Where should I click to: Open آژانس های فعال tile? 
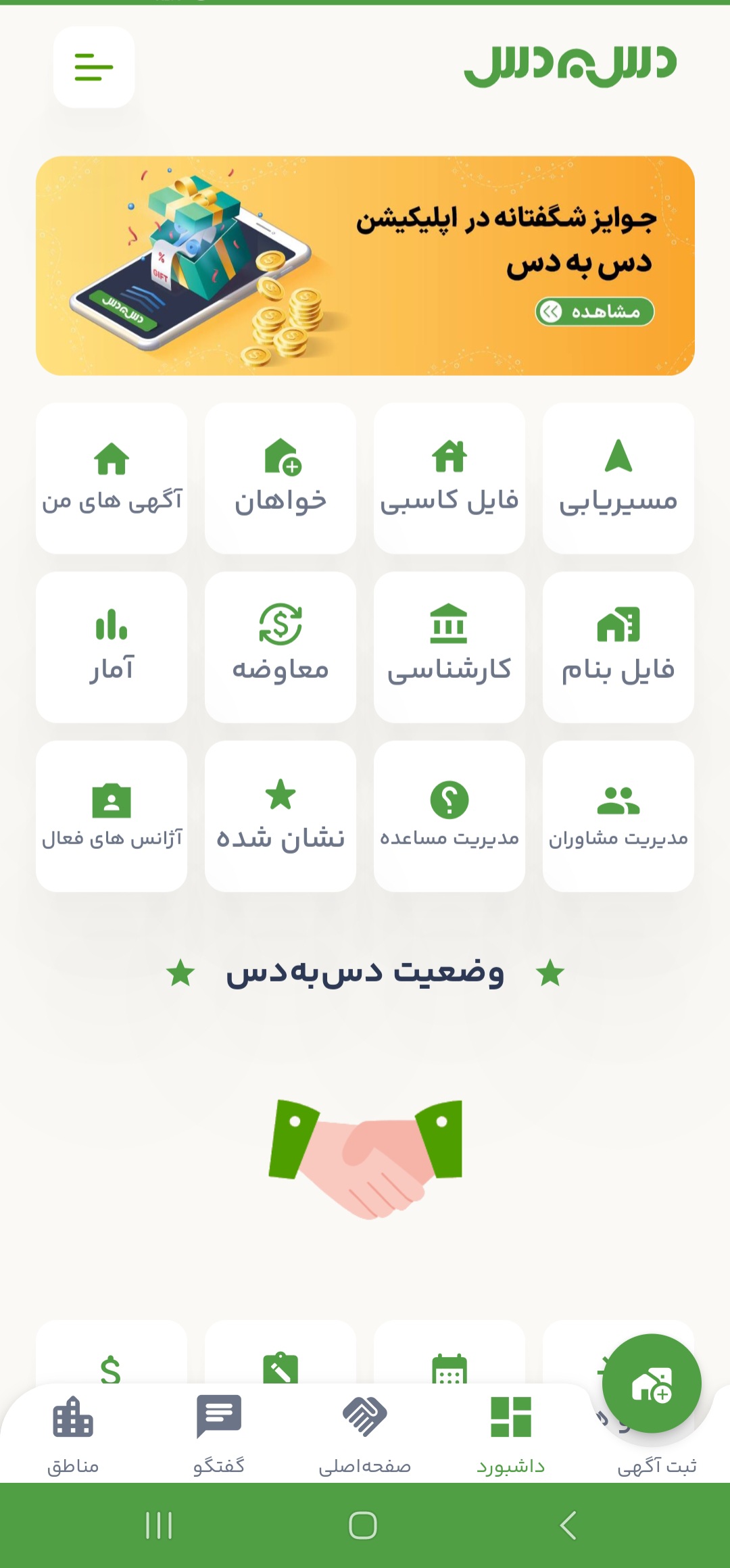point(112,816)
